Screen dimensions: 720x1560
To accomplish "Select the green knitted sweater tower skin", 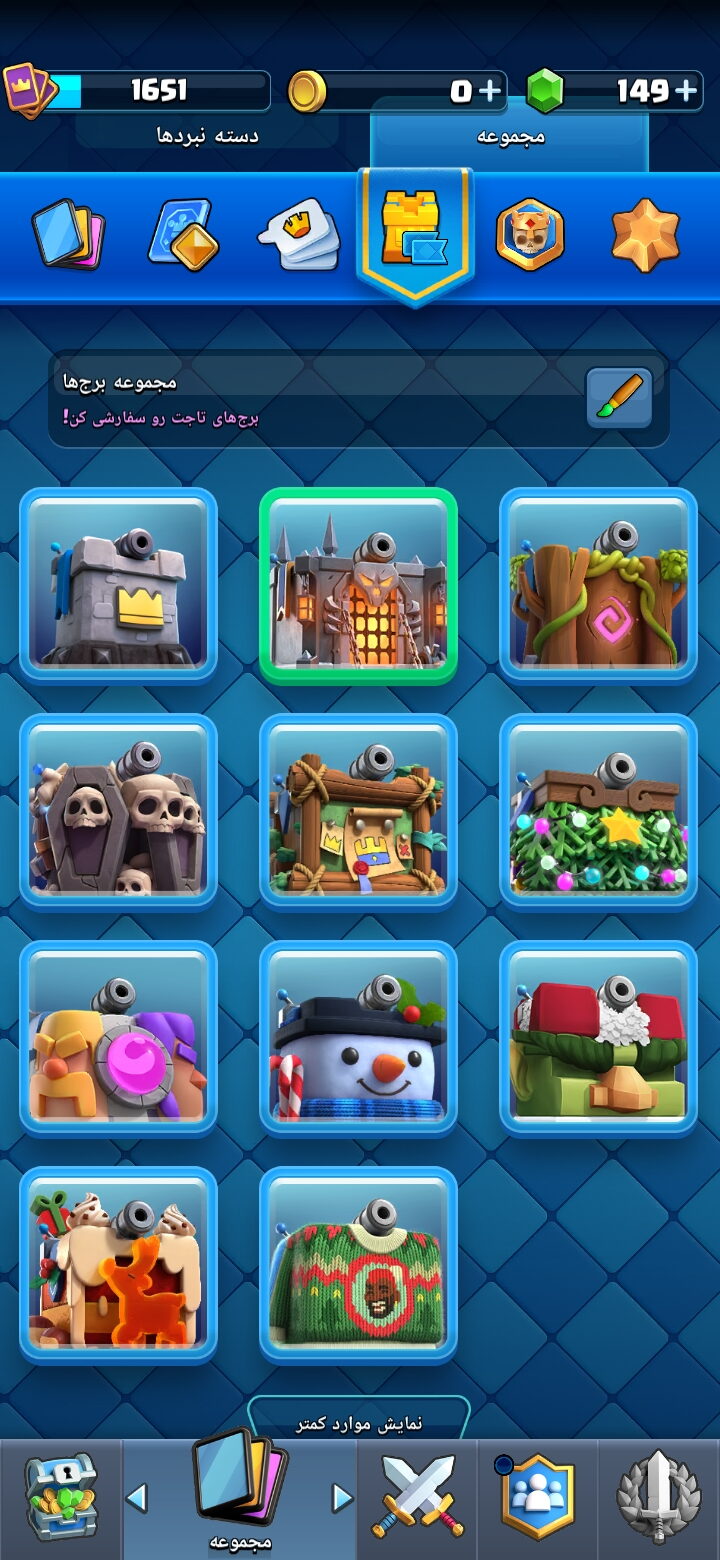I will click(x=358, y=1263).
